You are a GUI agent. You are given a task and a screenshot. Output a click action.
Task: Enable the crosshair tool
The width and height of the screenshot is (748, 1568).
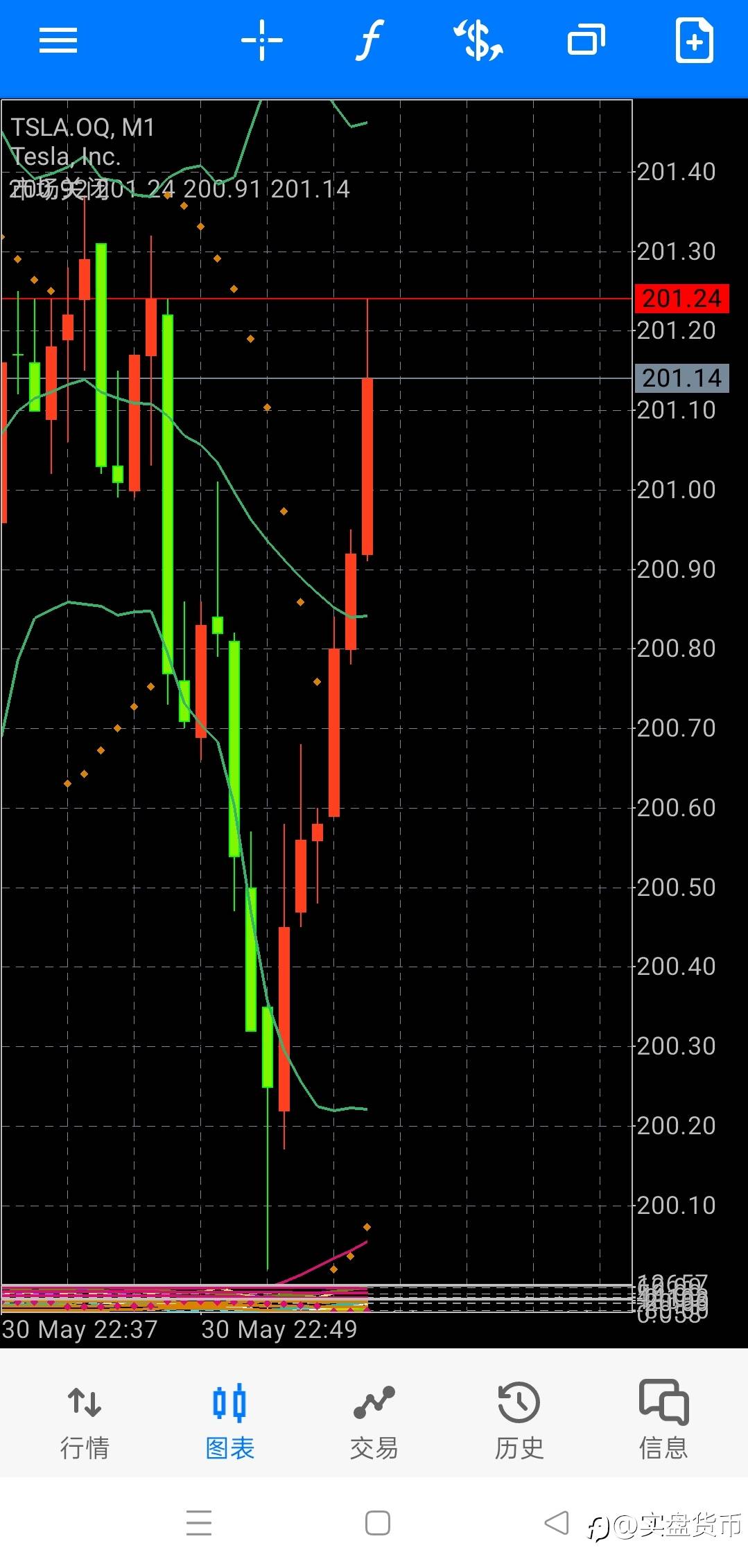point(262,40)
